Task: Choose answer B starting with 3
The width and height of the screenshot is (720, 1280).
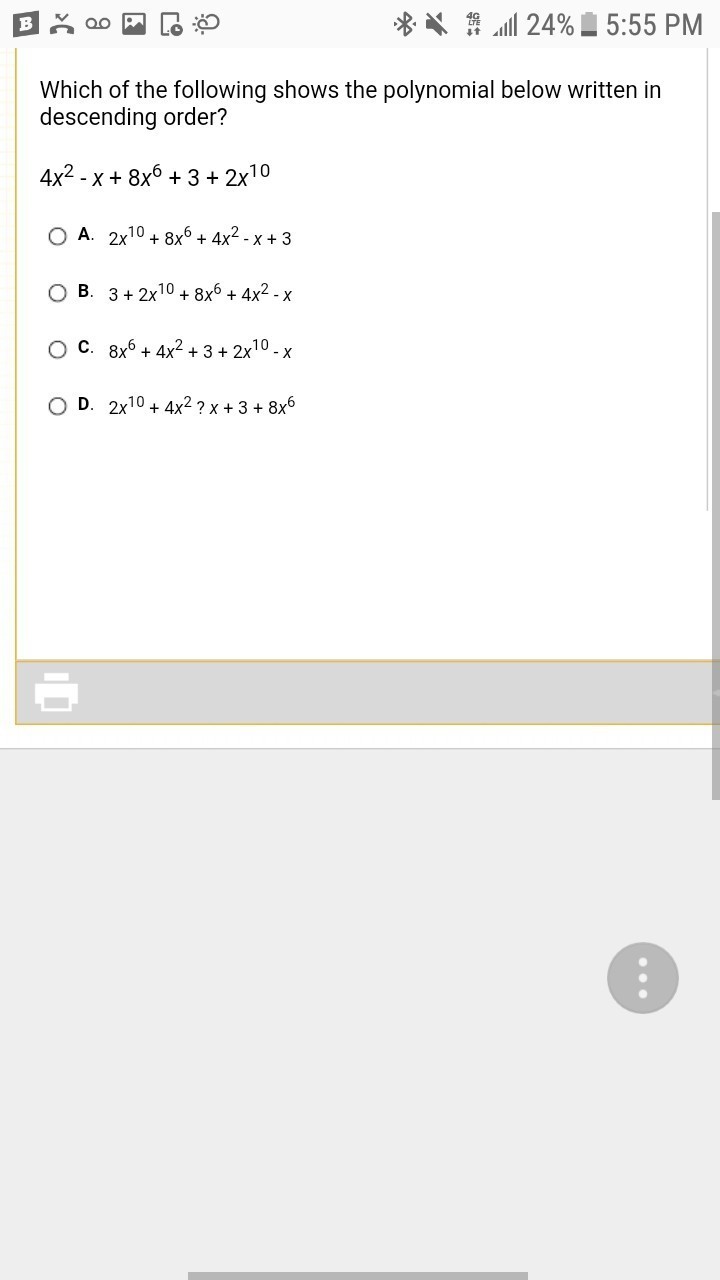Action: tap(58, 293)
